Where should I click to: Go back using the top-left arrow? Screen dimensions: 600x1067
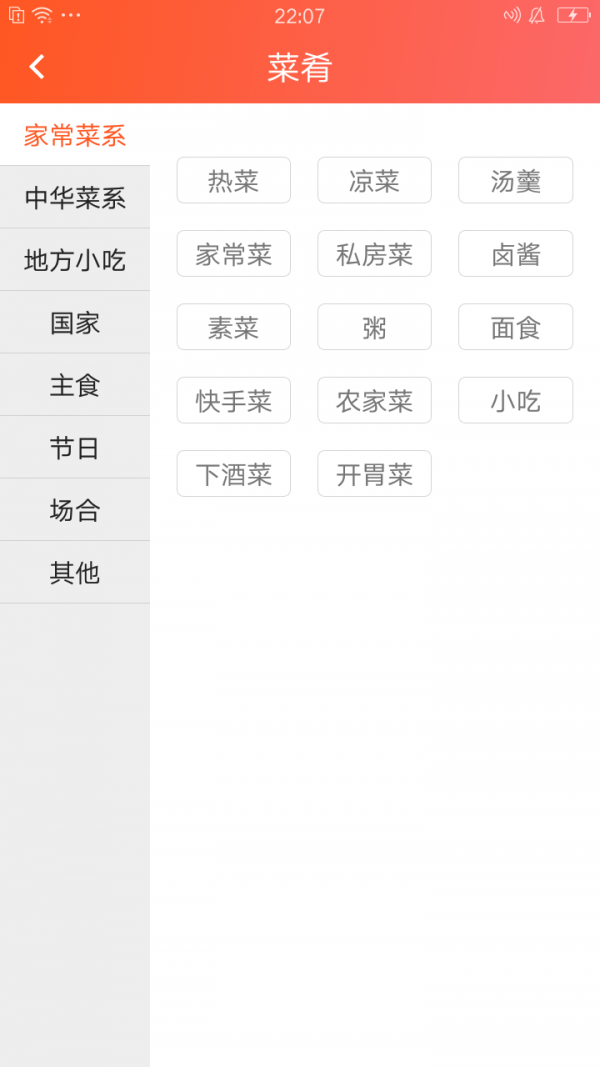[37, 67]
